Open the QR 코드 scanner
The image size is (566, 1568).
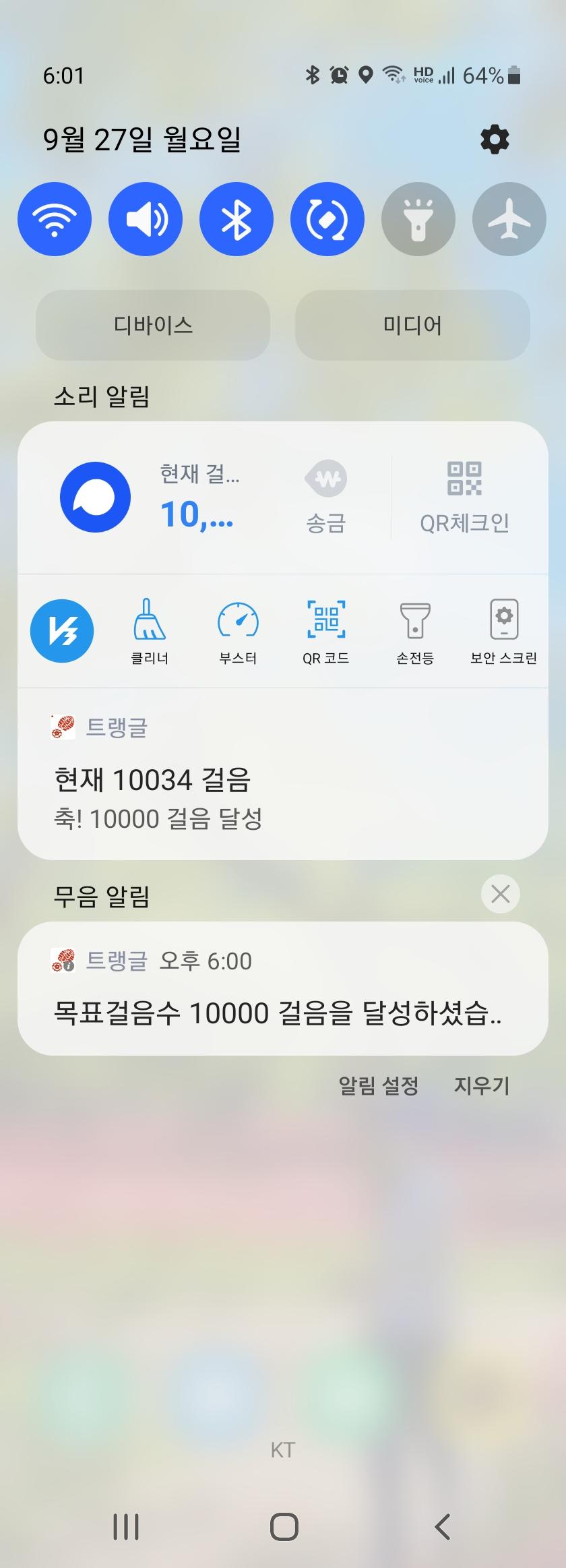tap(326, 632)
